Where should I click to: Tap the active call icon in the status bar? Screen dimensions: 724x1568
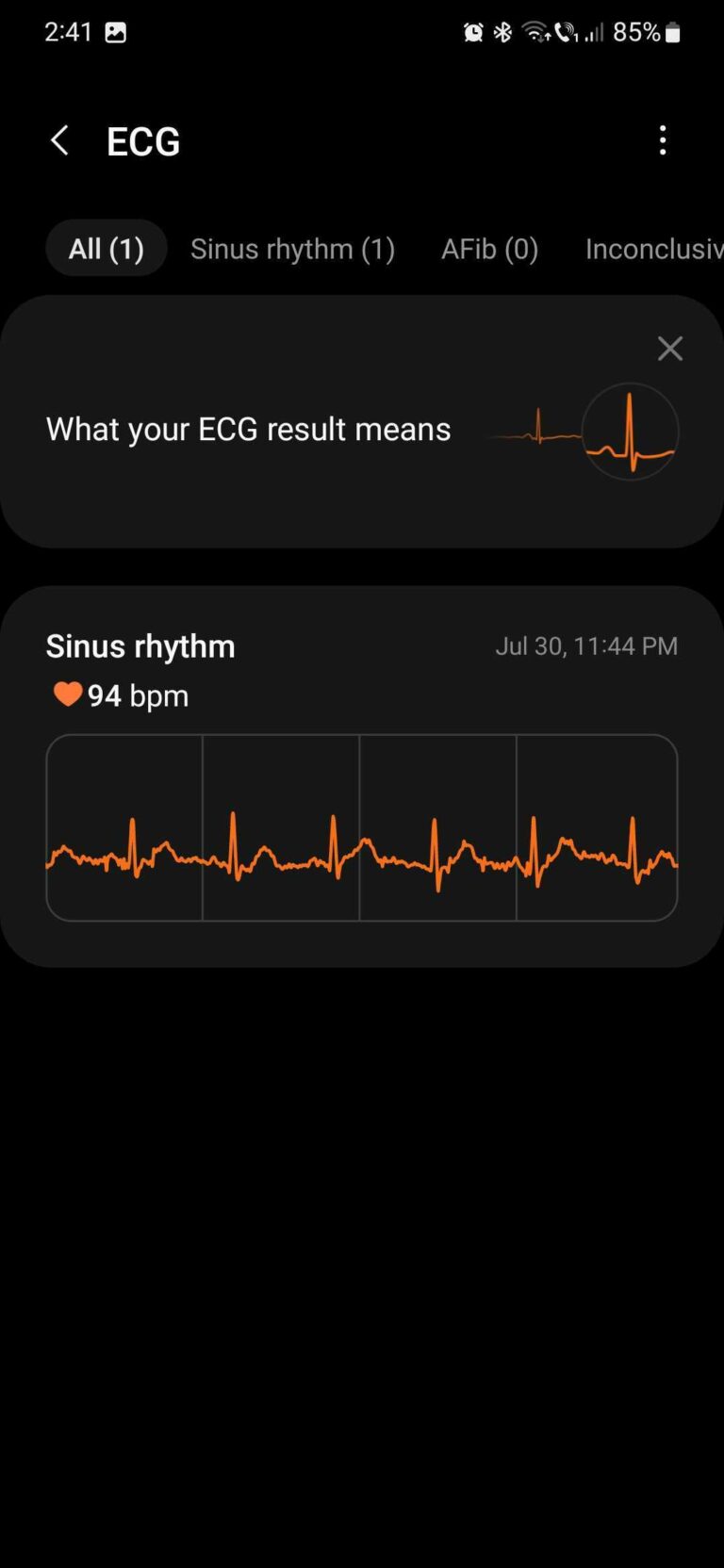coord(566,31)
